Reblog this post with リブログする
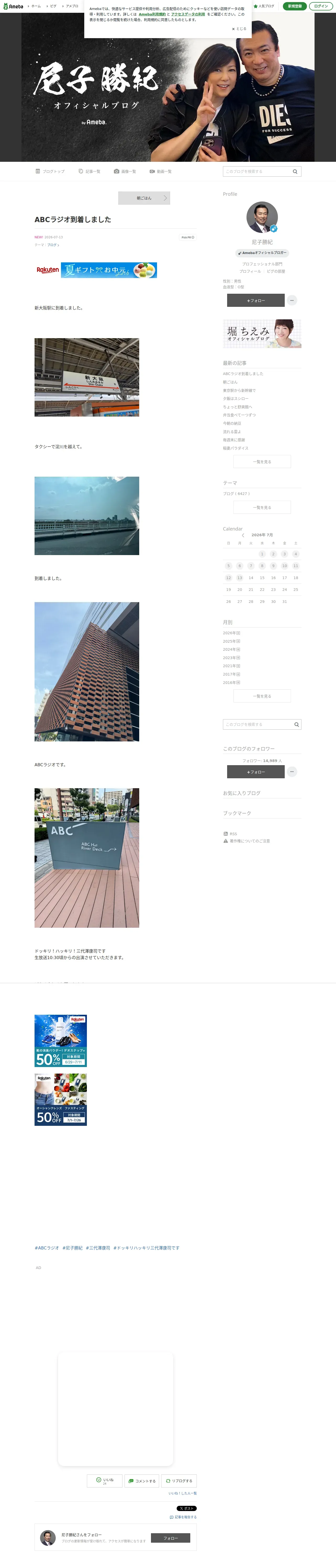 (179, 1480)
